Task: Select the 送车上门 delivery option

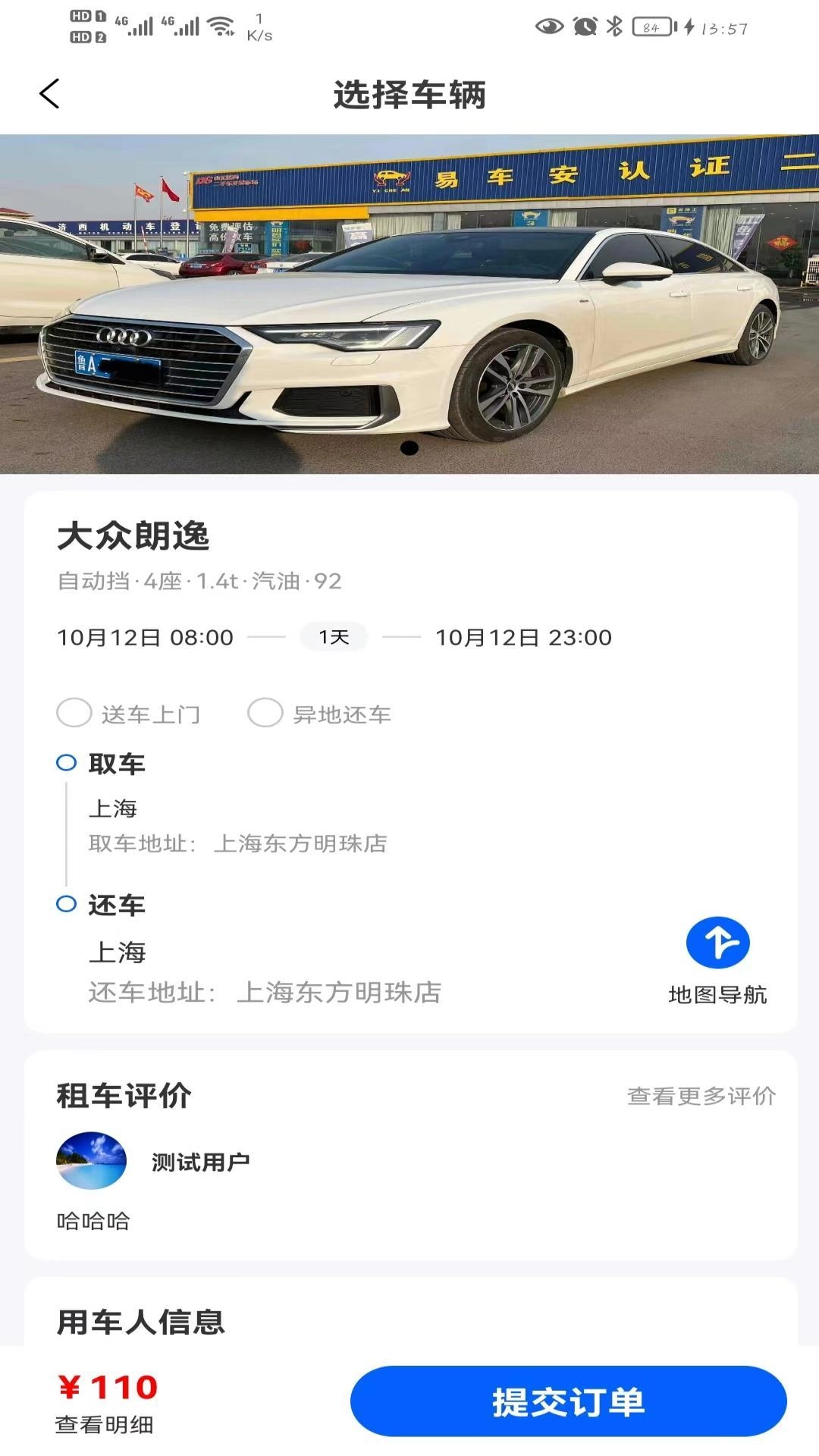Action: [74, 714]
